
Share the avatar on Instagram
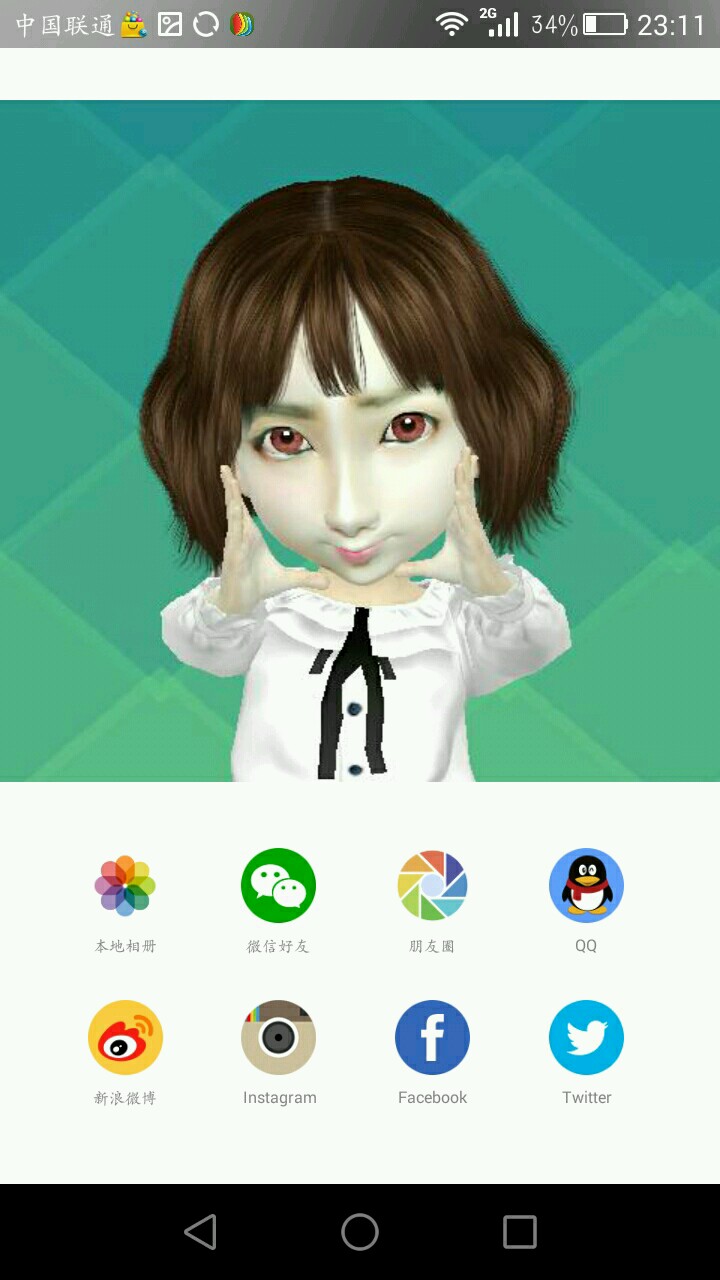tap(278, 1038)
